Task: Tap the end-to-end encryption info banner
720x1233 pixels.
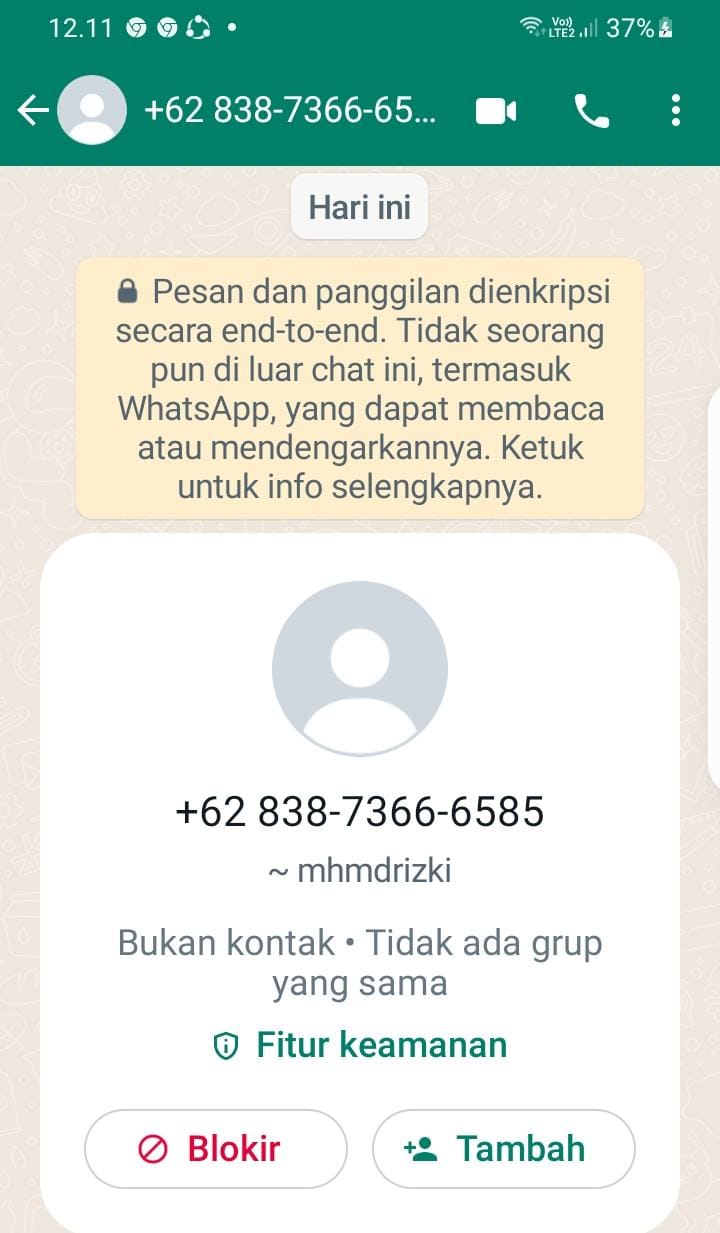Action: click(x=360, y=389)
